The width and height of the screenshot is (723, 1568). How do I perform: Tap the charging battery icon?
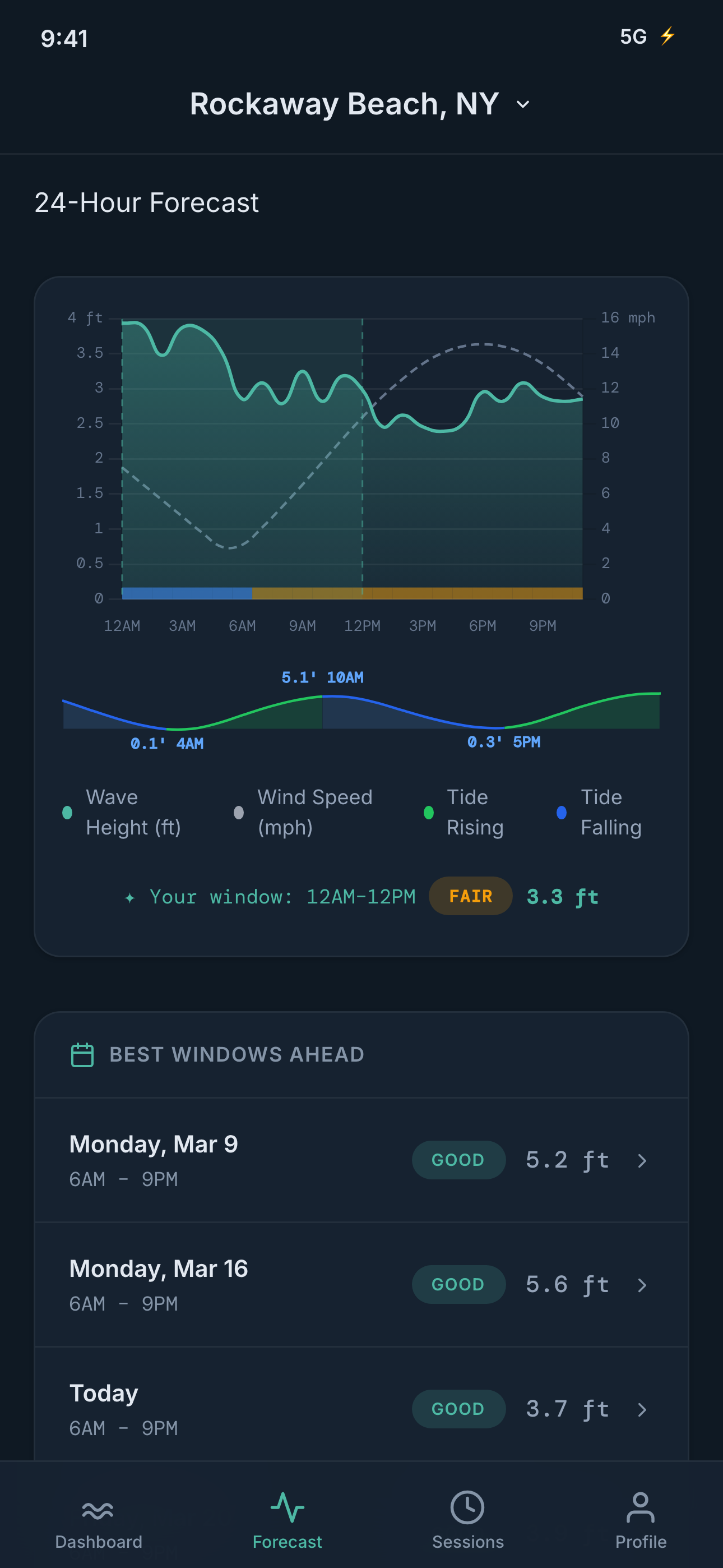coord(668,36)
